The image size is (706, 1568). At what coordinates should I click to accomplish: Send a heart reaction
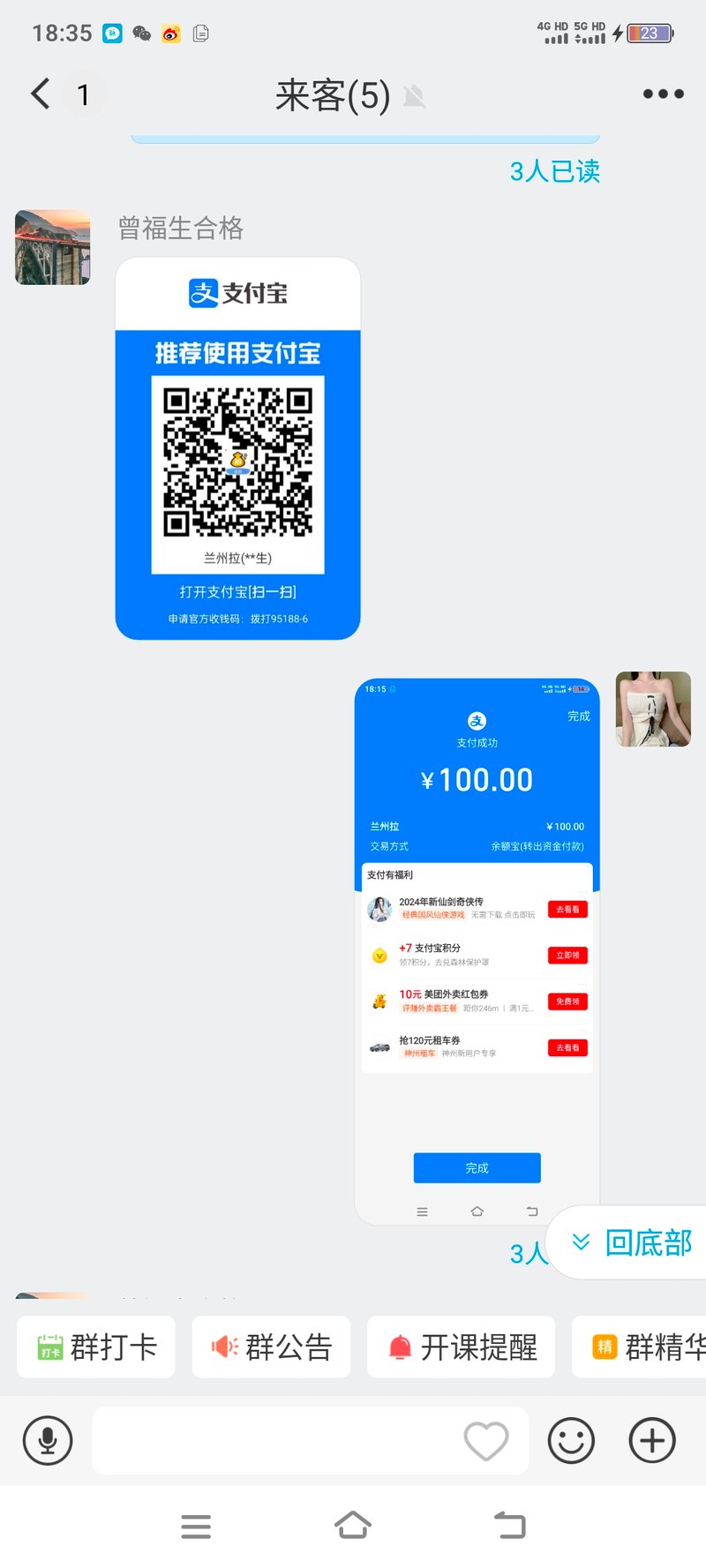[486, 1441]
